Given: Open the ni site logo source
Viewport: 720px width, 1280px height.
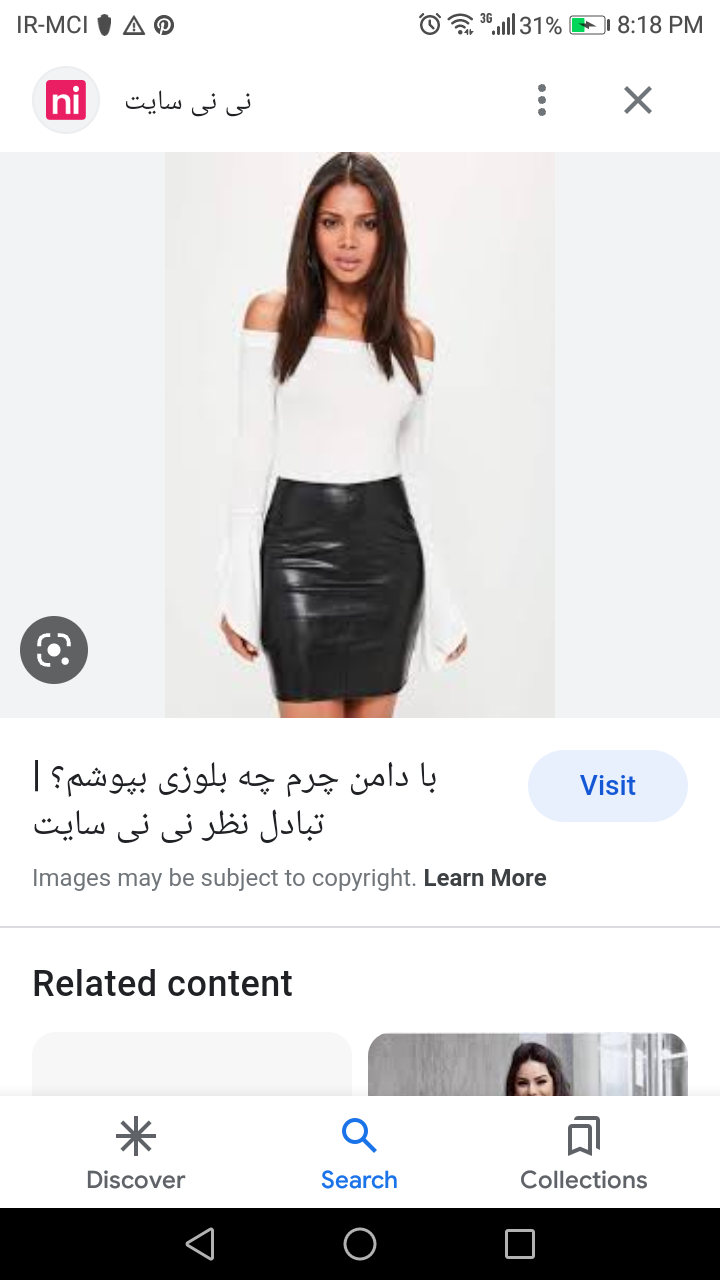Looking at the screenshot, I should (x=66, y=100).
